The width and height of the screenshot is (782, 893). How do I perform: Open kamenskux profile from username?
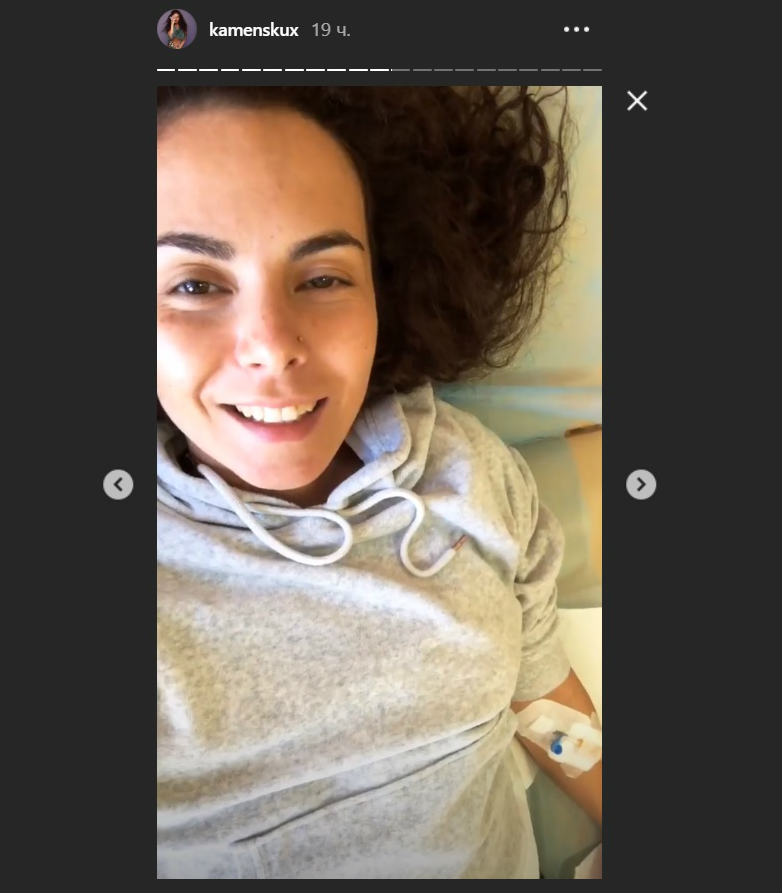(x=253, y=30)
